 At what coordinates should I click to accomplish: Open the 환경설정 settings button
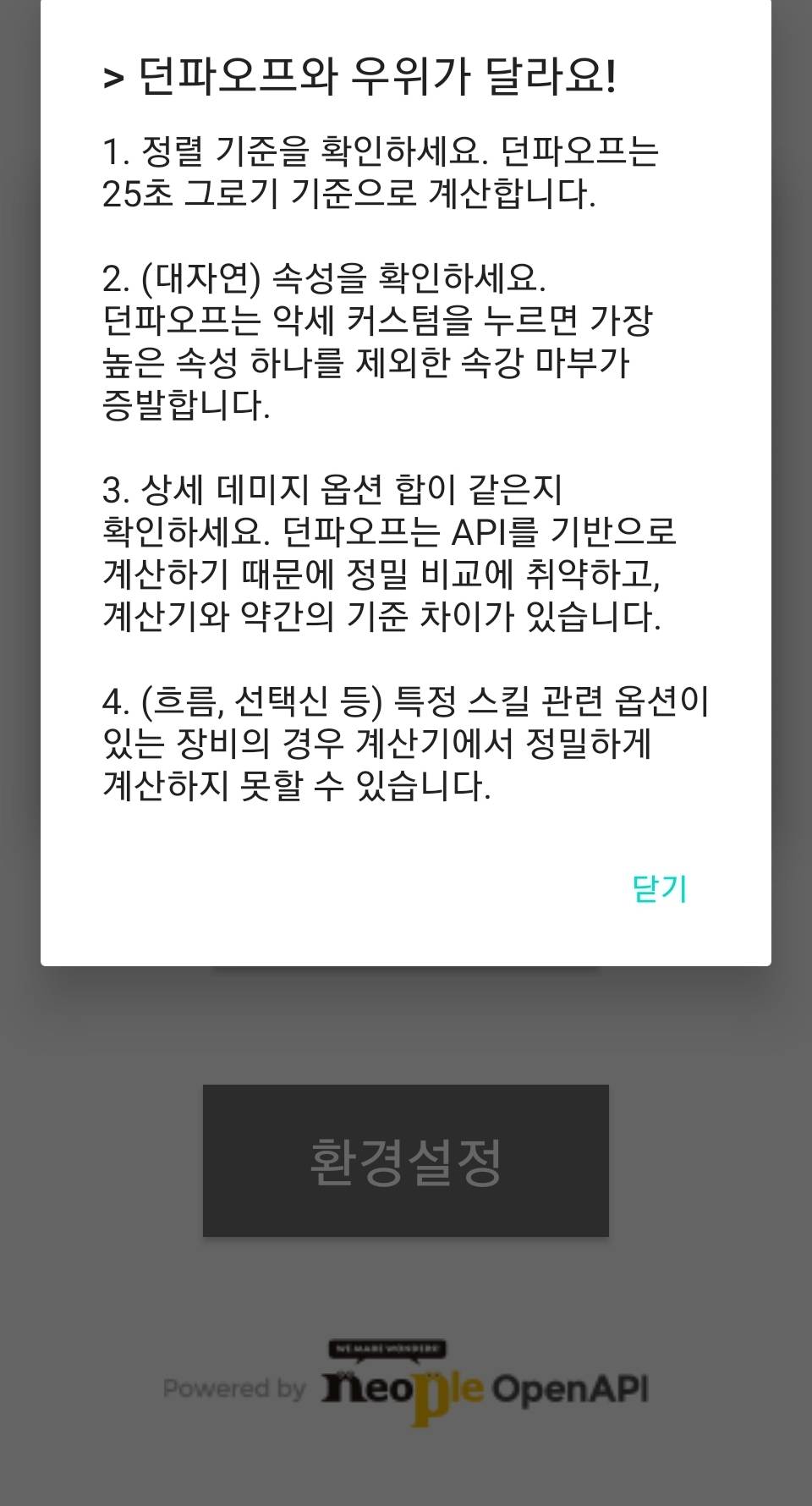(406, 1161)
